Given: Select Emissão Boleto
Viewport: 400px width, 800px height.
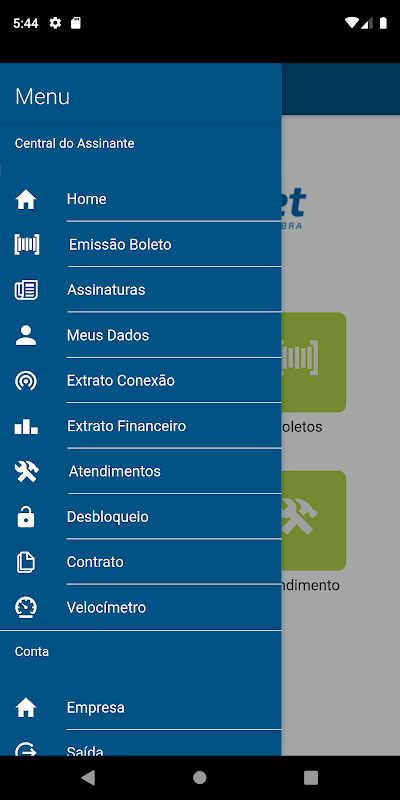Looking at the screenshot, I should pyautogui.click(x=140, y=244).
